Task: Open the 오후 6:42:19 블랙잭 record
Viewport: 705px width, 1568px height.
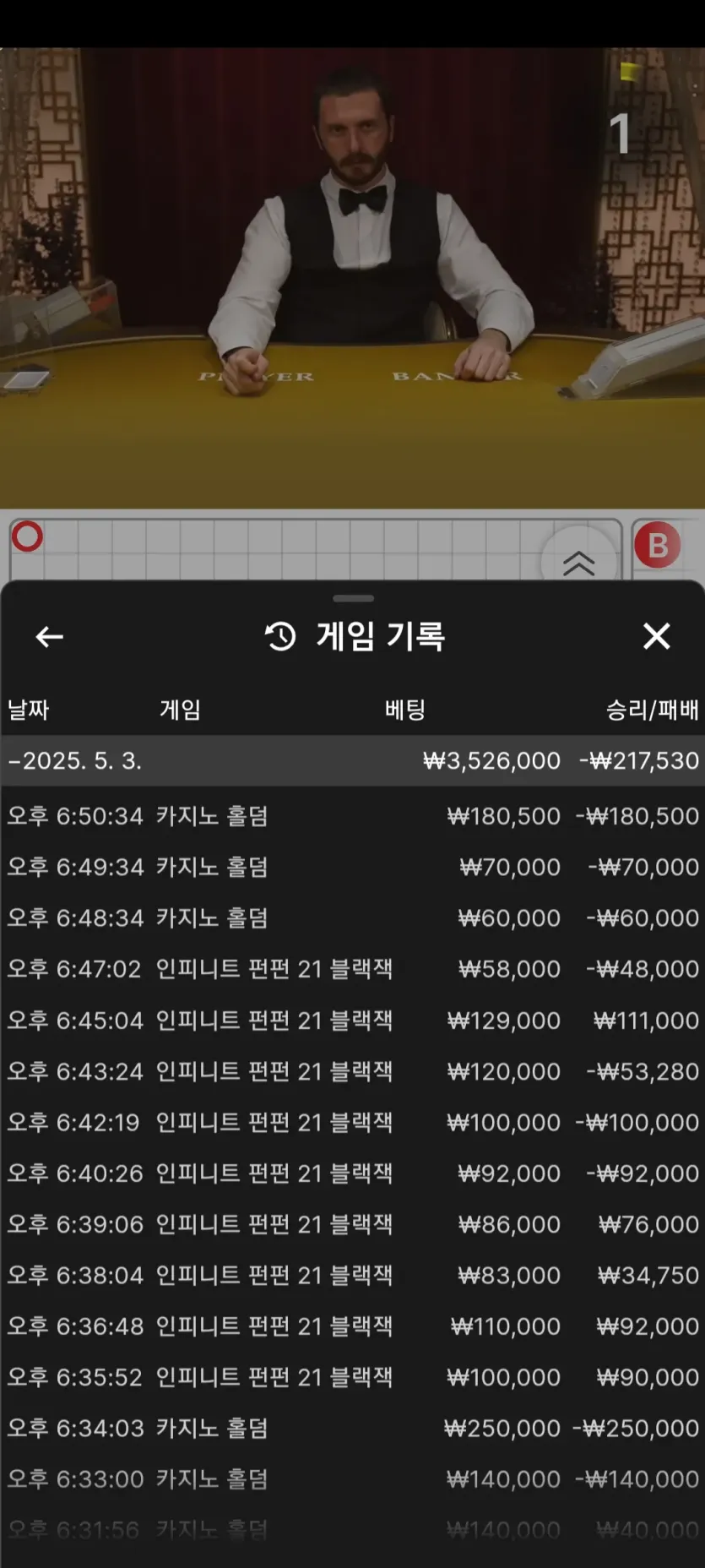Action: [352, 1123]
